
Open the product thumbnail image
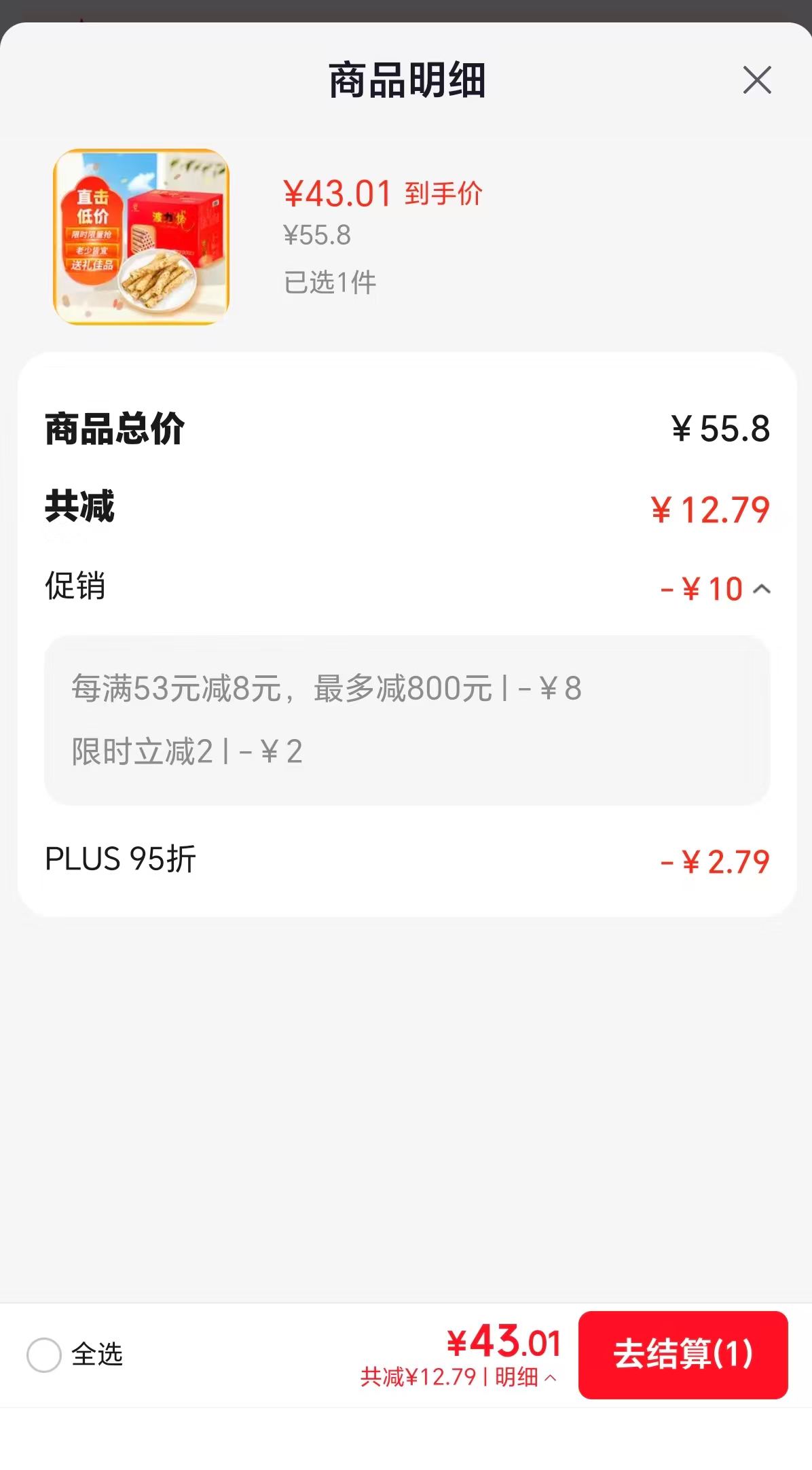click(141, 236)
